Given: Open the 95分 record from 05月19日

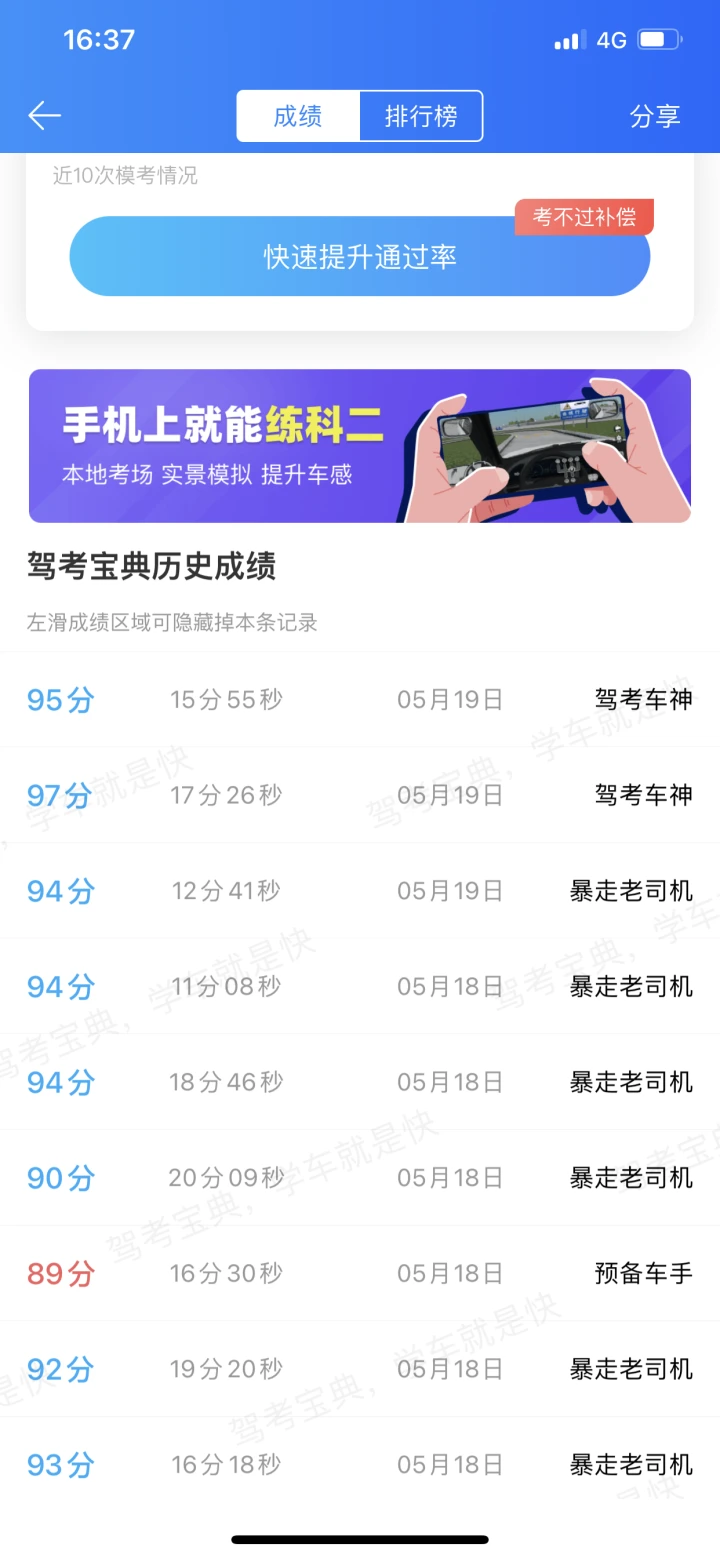Looking at the screenshot, I should 360,699.
